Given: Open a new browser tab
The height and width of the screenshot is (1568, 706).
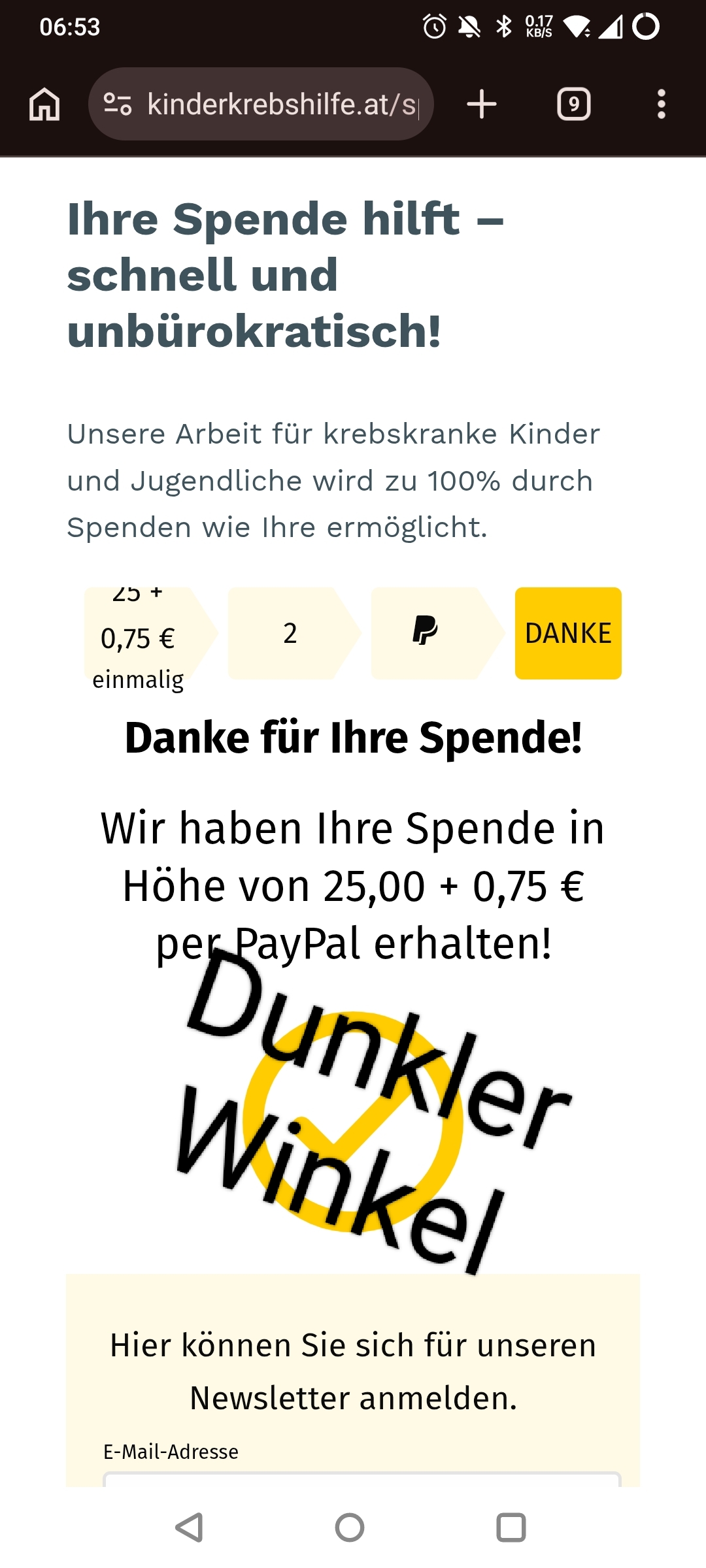Looking at the screenshot, I should [482, 105].
